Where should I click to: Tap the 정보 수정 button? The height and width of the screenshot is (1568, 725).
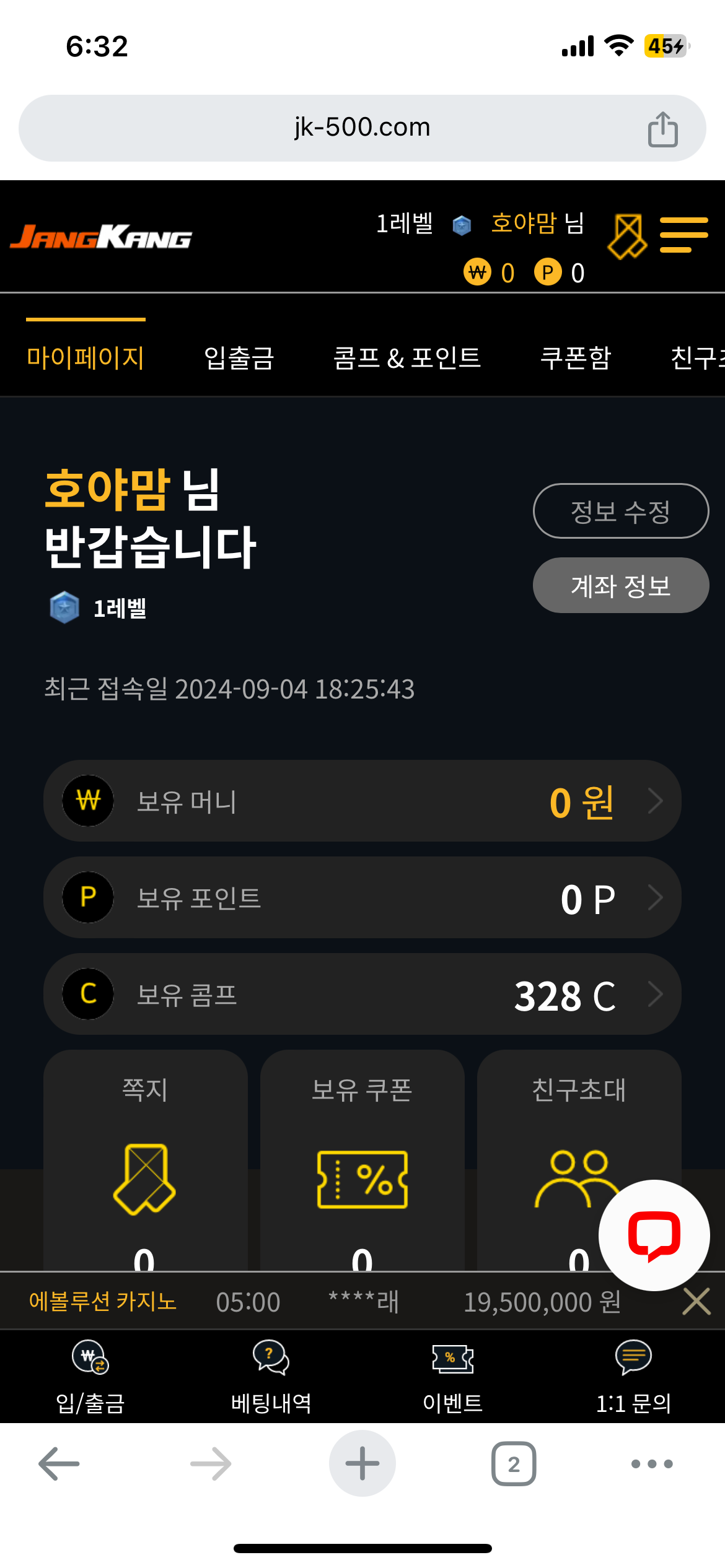[x=620, y=511]
